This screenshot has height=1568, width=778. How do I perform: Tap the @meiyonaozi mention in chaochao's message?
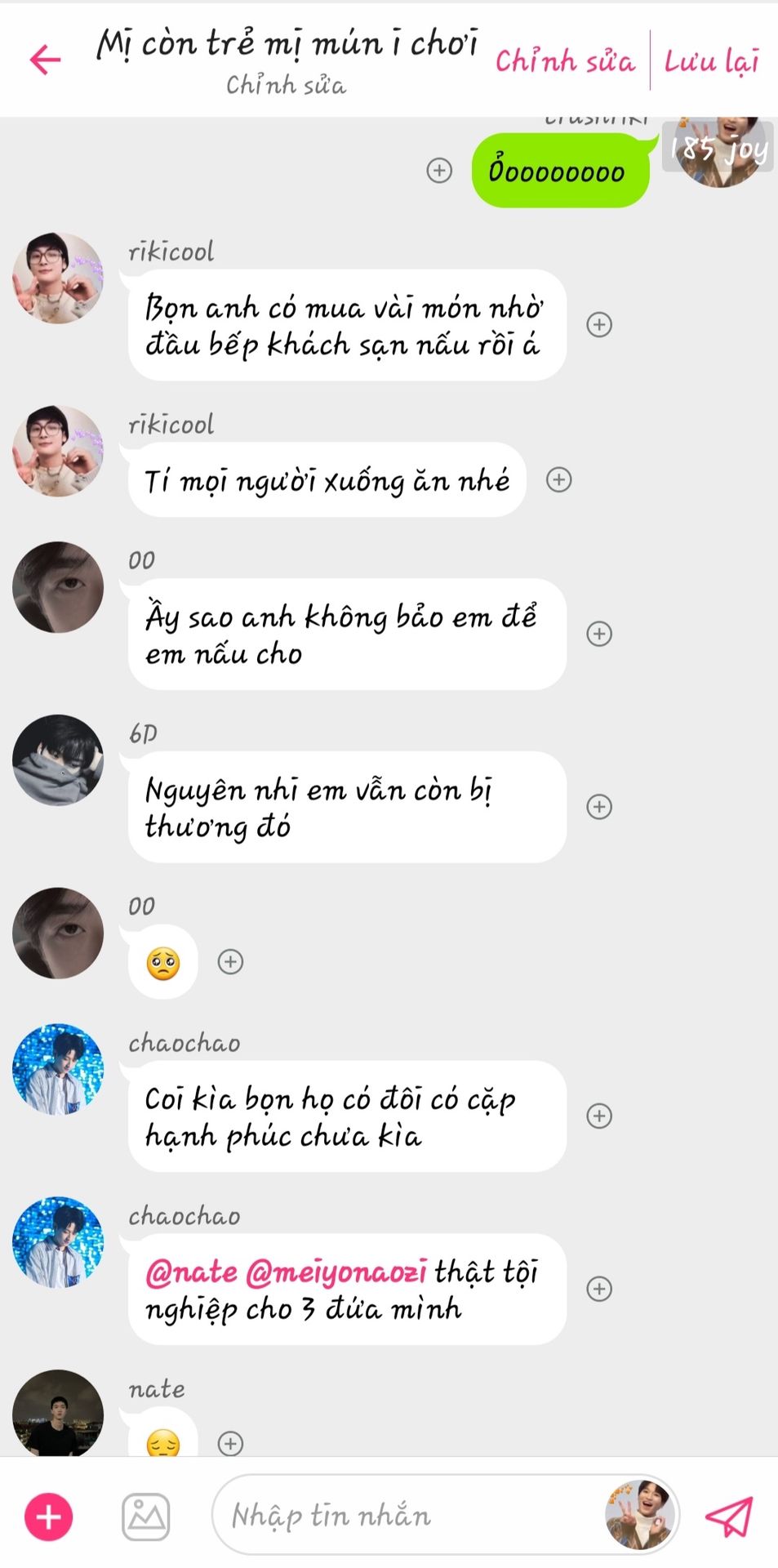click(x=335, y=1272)
